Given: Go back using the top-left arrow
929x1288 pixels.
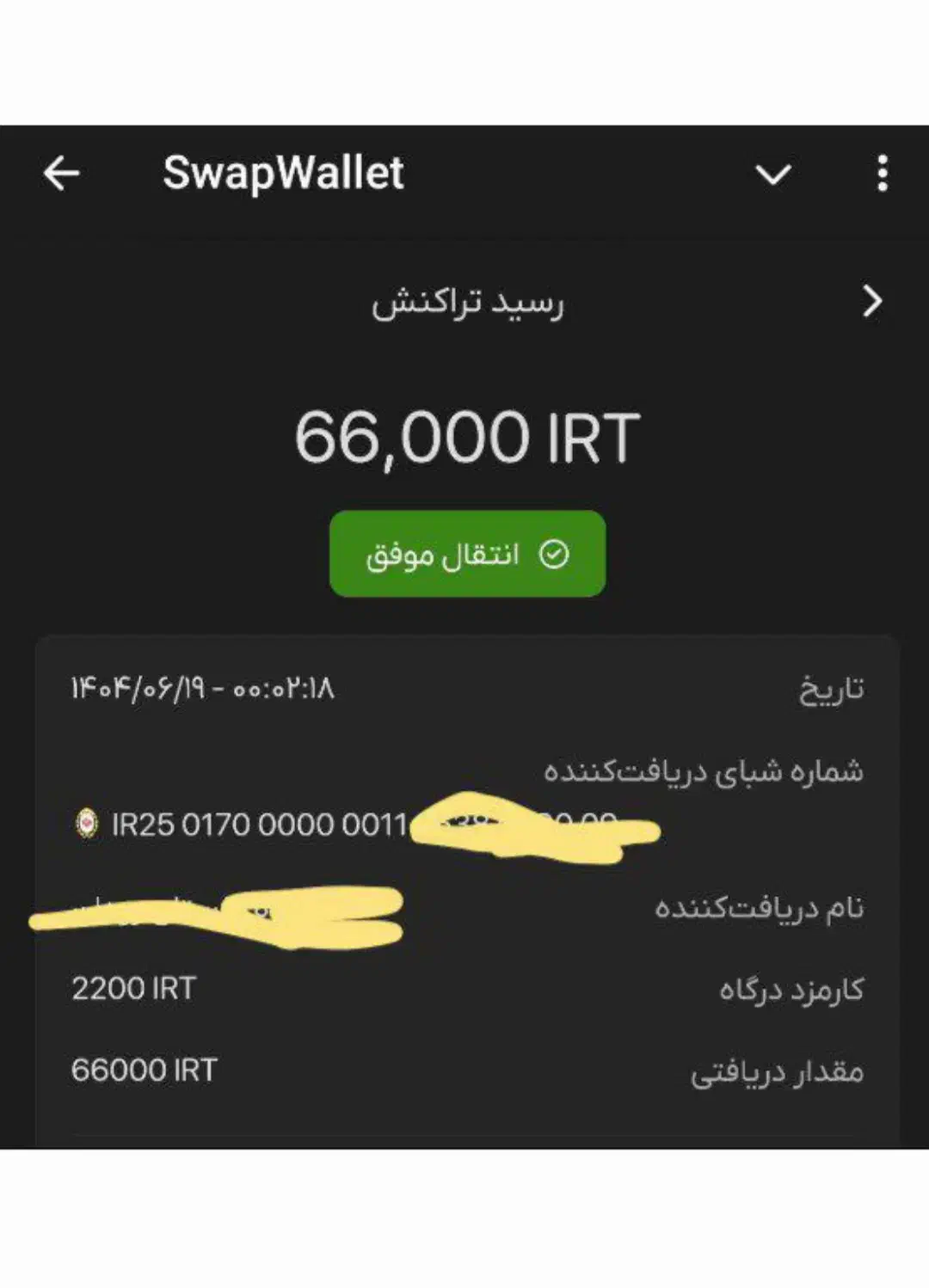Looking at the screenshot, I should click(x=61, y=174).
